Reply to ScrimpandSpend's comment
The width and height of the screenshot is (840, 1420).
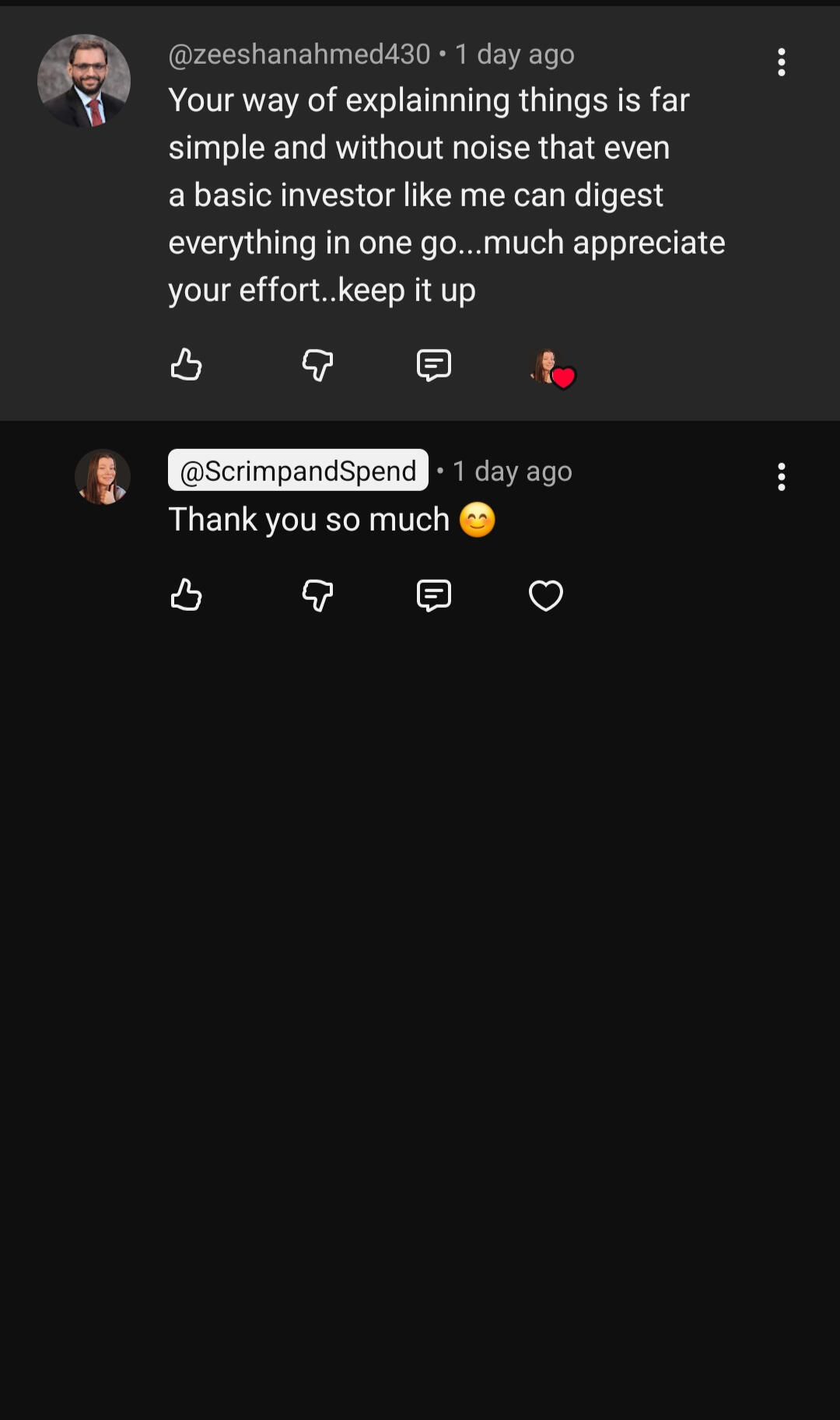click(x=433, y=595)
